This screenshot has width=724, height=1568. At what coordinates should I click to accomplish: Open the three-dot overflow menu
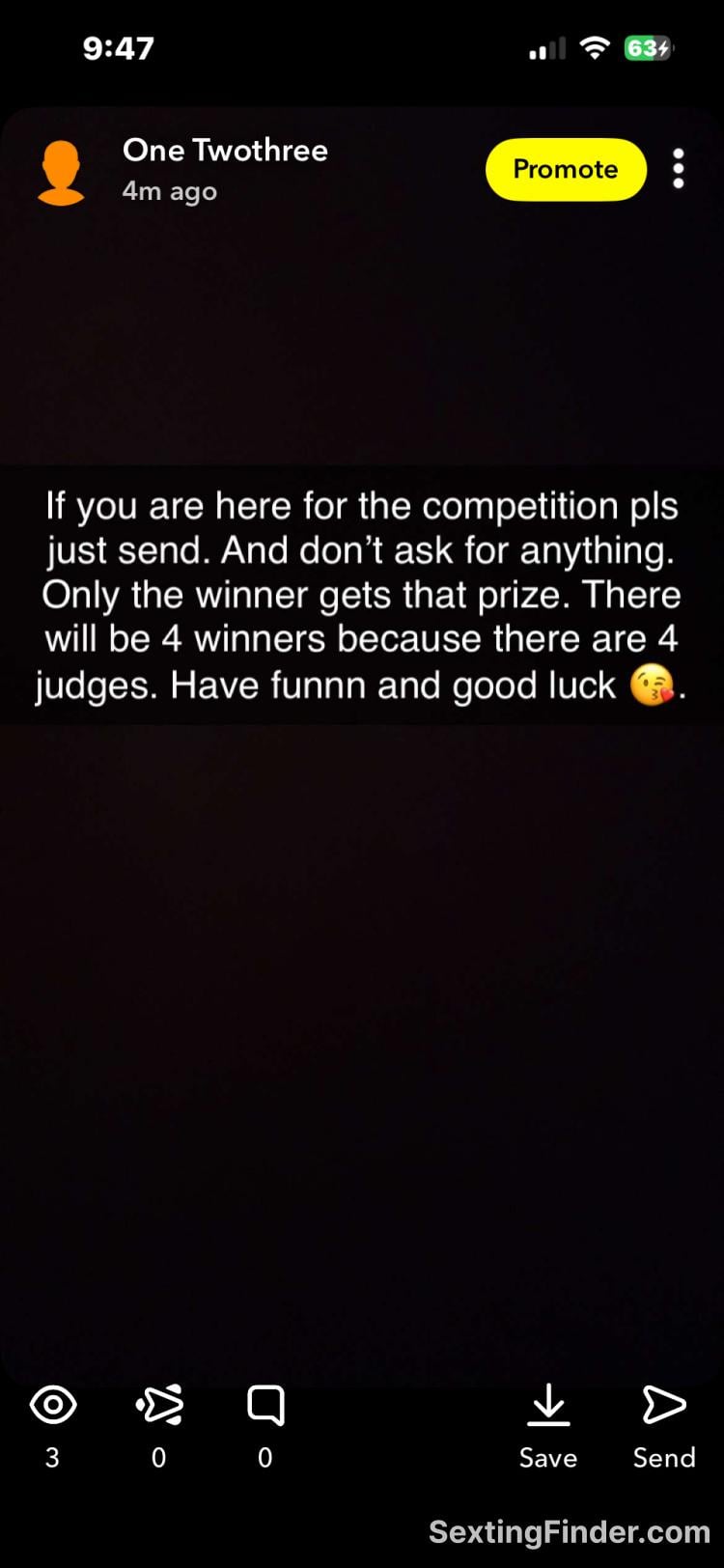679,170
